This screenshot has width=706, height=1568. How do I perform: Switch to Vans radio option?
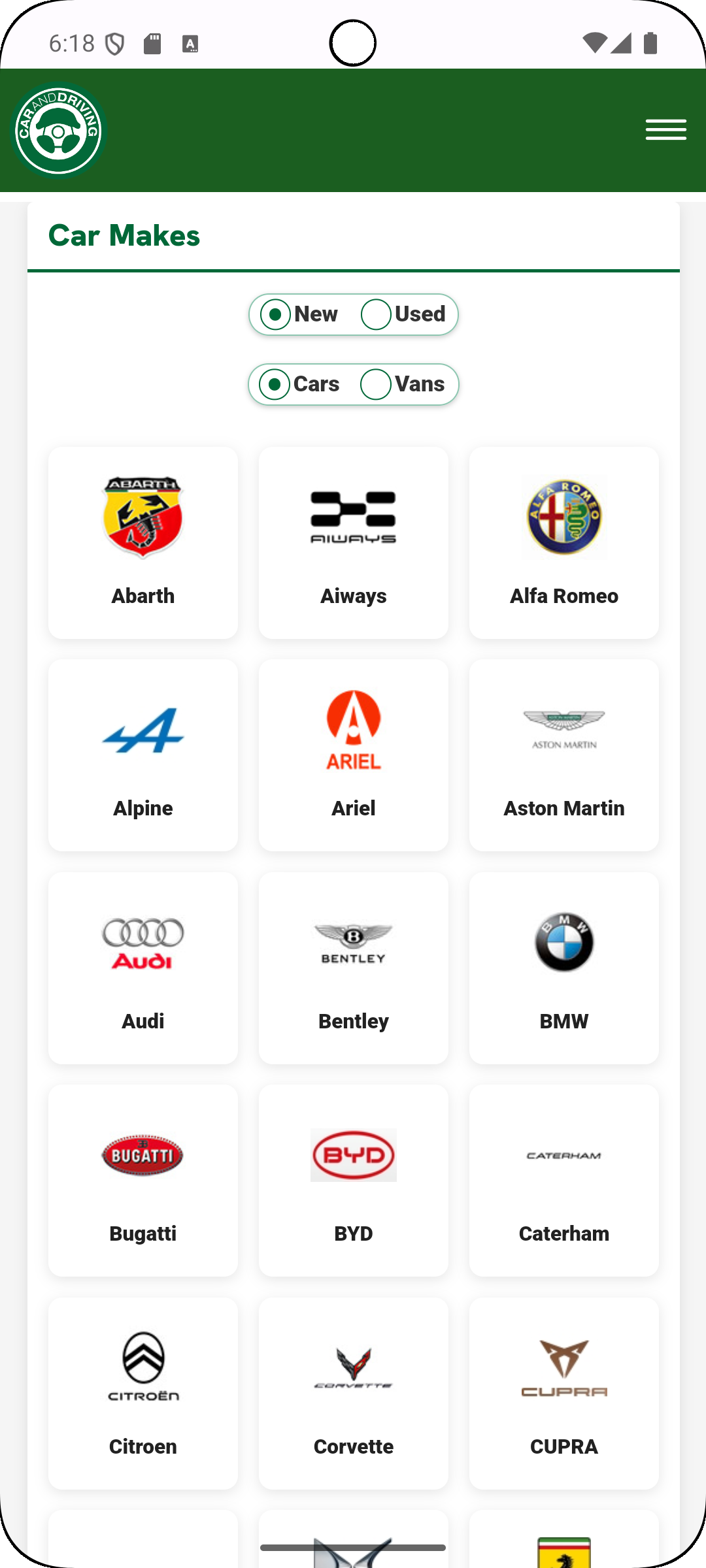coord(377,384)
